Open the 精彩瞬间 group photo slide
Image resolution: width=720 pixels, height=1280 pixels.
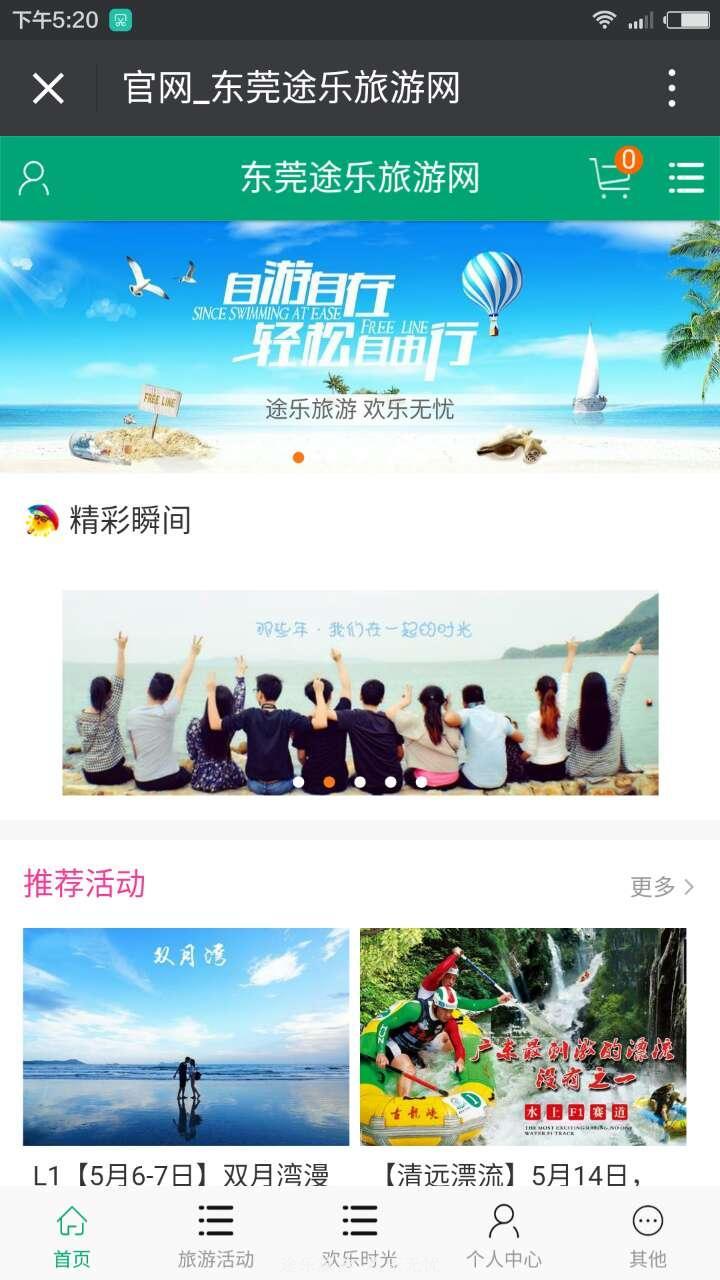tap(360, 693)
